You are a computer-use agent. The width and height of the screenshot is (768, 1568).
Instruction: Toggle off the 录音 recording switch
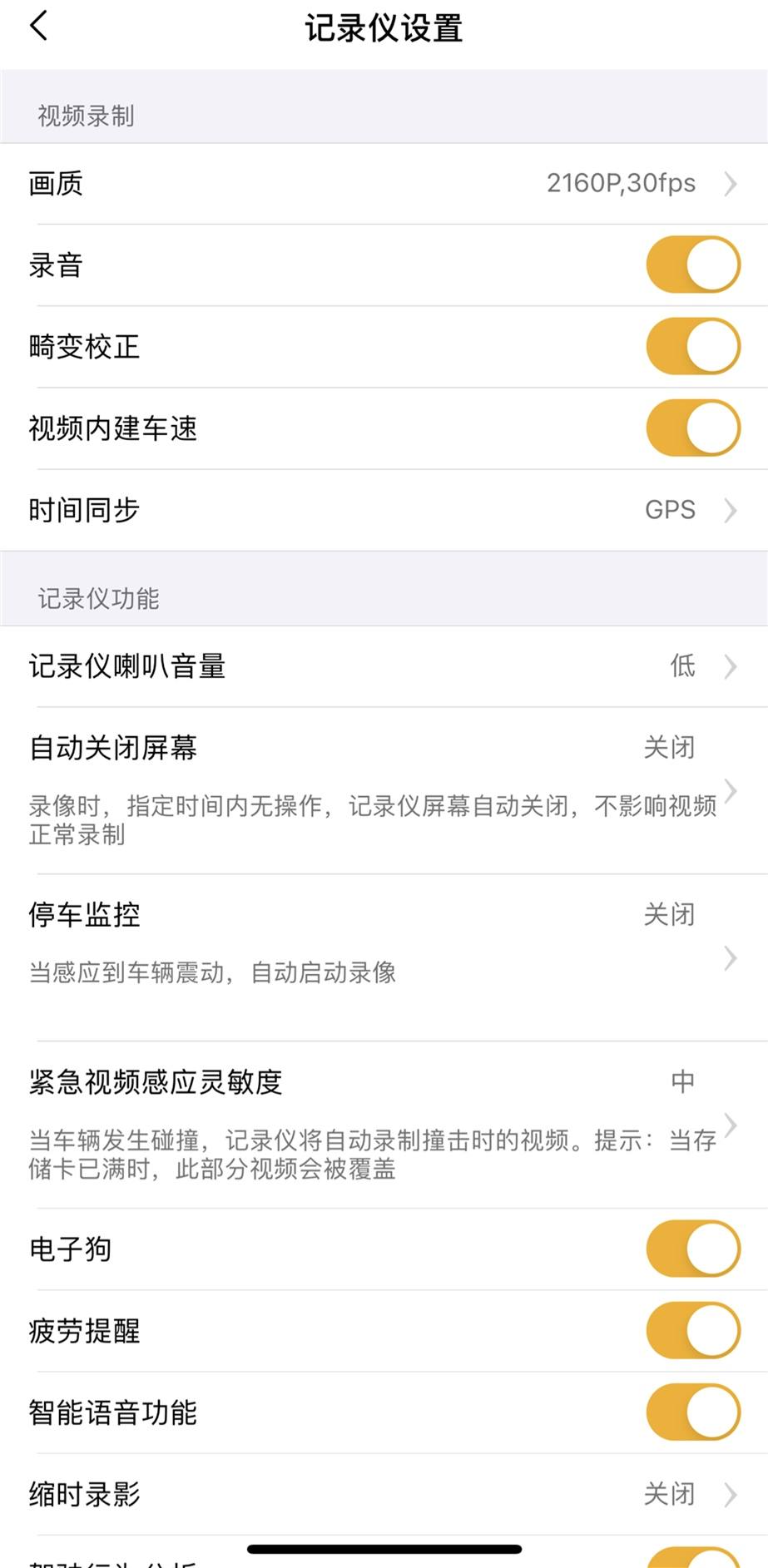tap(693, 264)
